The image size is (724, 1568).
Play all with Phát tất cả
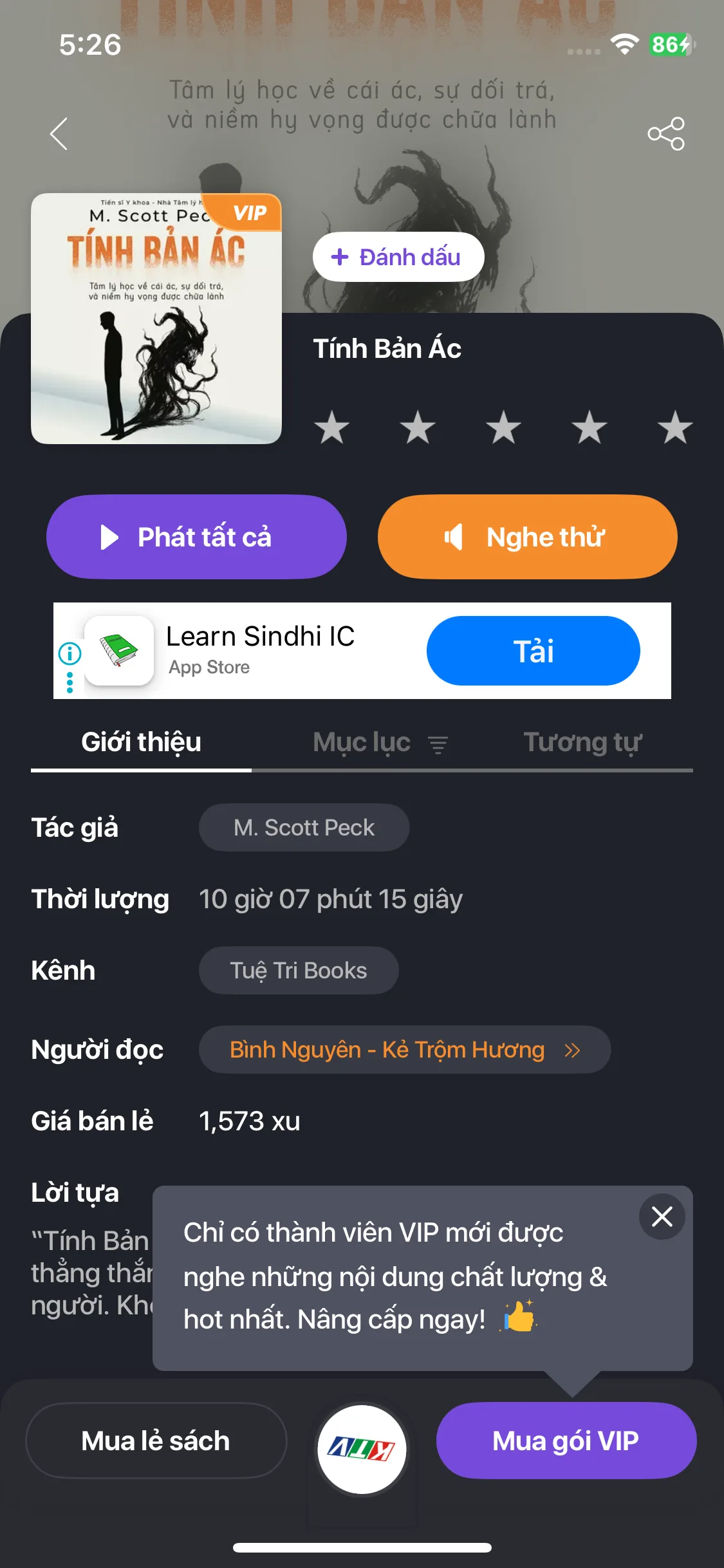[196, 537]
